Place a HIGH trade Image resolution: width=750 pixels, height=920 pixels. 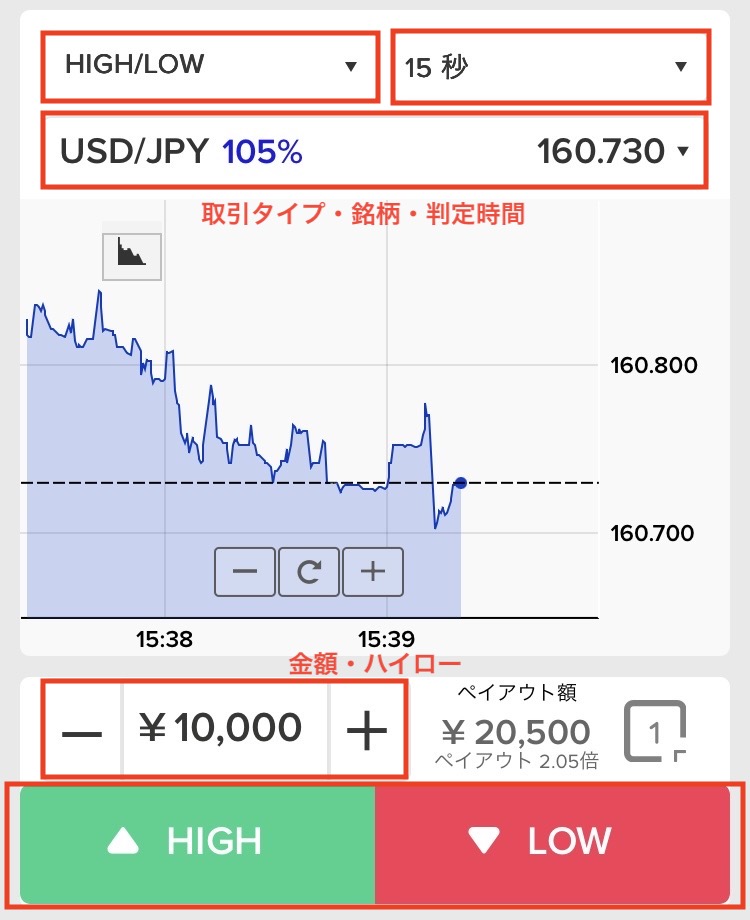pyautogui.click(x=198, y=841)
